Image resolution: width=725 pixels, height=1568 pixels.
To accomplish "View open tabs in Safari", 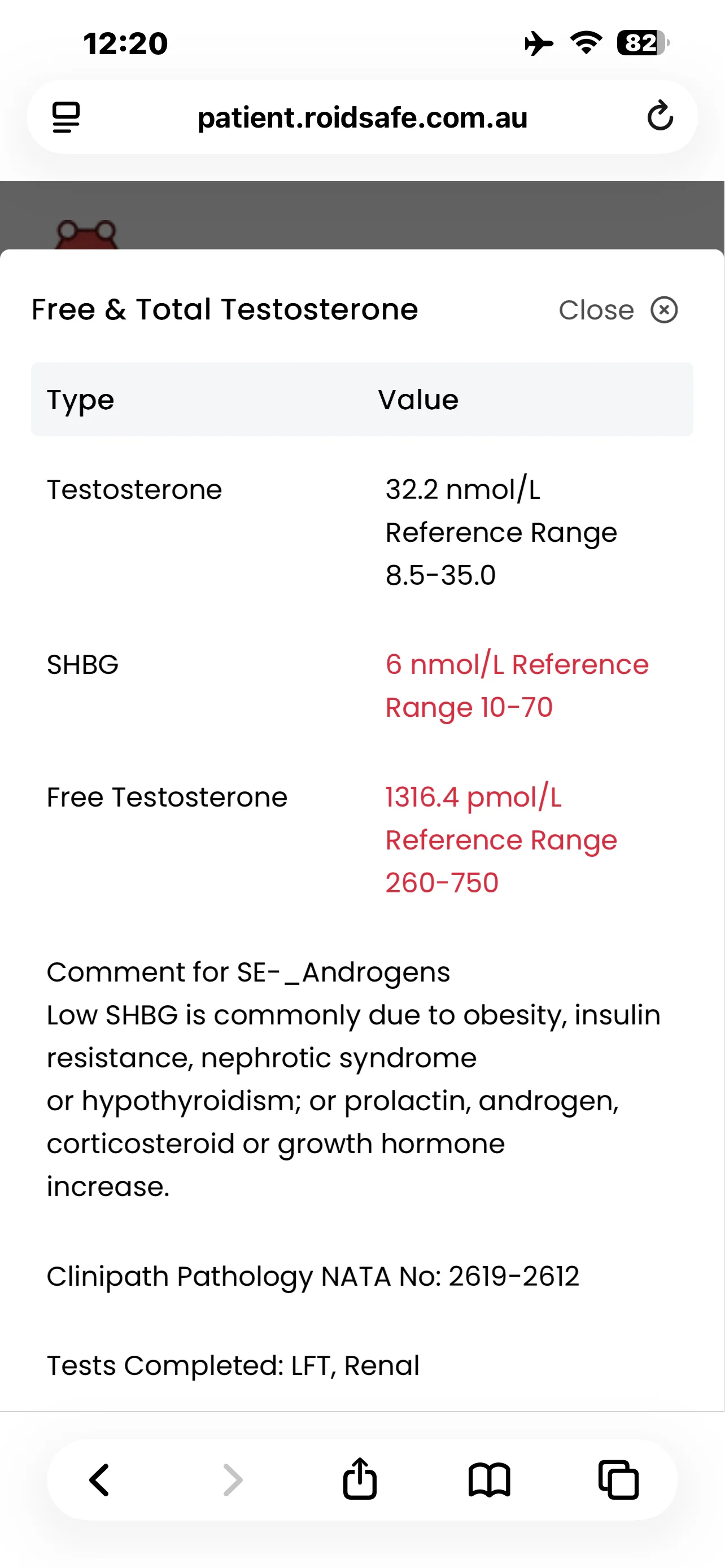I will tap(618, 1480).
